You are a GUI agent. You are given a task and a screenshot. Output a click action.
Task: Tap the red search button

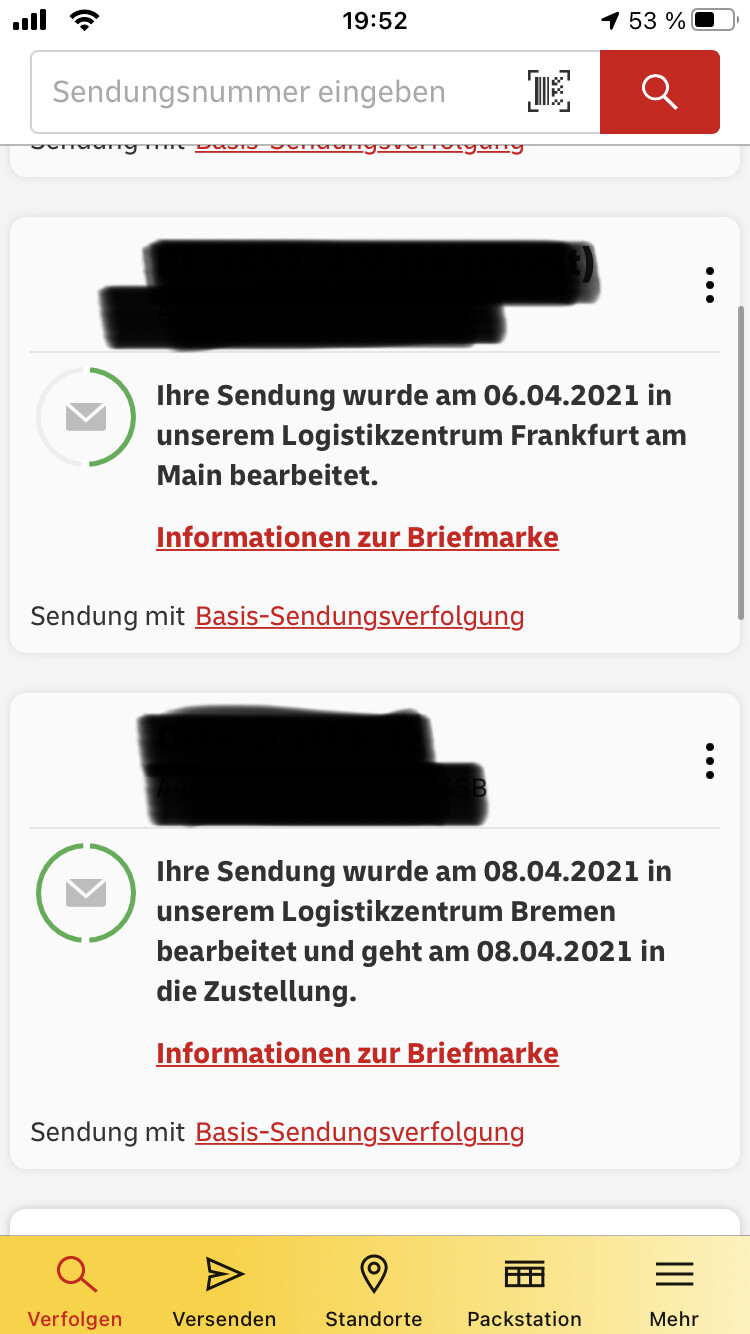tap(660, 92)
